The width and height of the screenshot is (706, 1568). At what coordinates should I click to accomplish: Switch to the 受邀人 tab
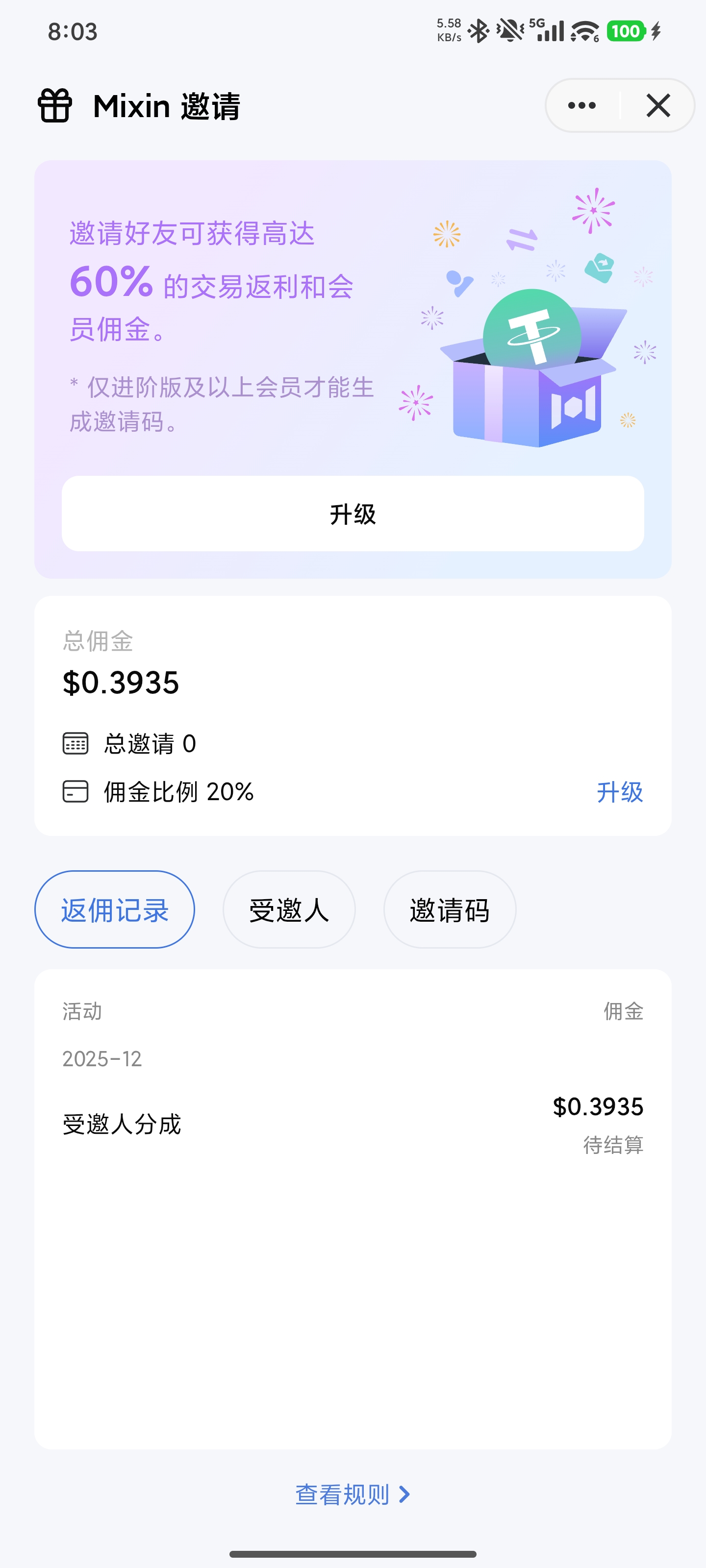point(289,909)
